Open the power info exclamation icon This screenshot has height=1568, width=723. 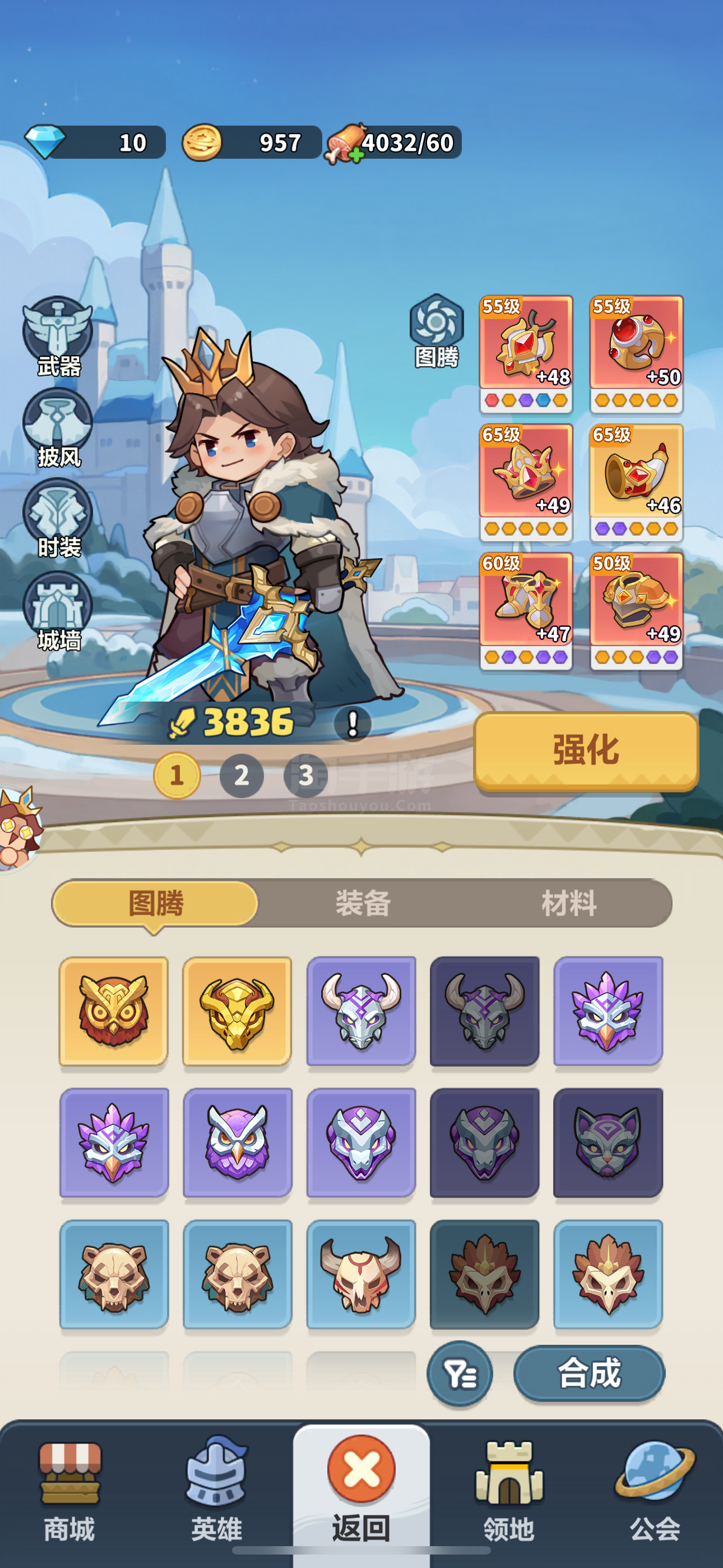[x=353, y=724]
